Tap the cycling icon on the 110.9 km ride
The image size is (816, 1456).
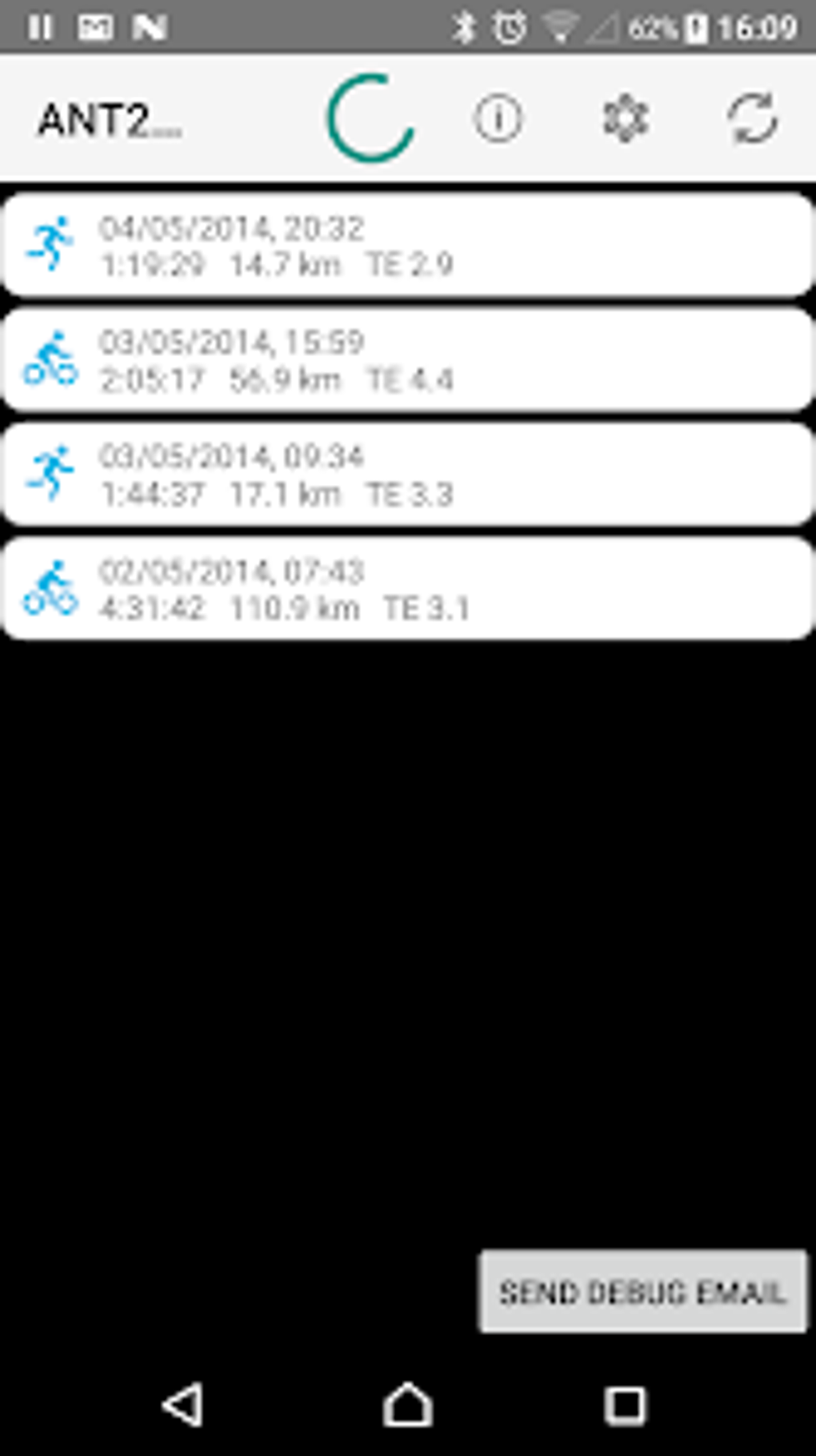pyautogui.click(x=50, y=588)
